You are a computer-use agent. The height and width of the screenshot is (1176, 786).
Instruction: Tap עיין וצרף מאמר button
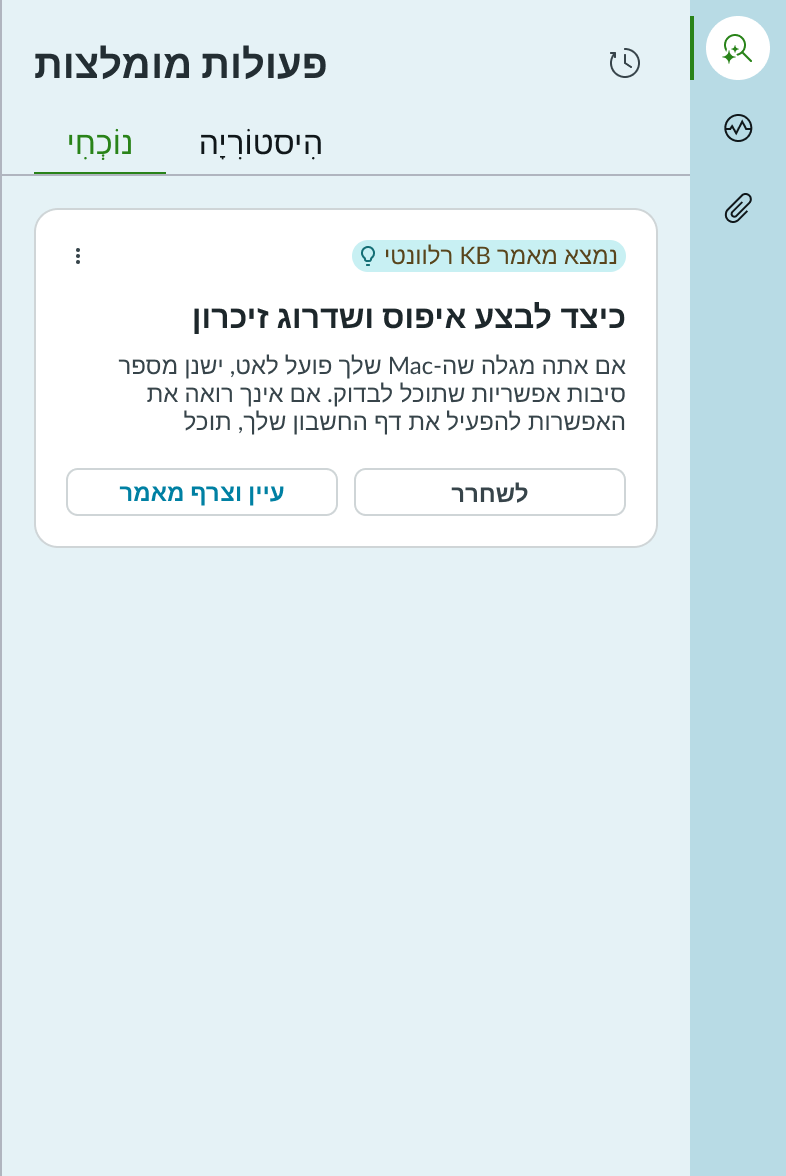click(202, 492)
